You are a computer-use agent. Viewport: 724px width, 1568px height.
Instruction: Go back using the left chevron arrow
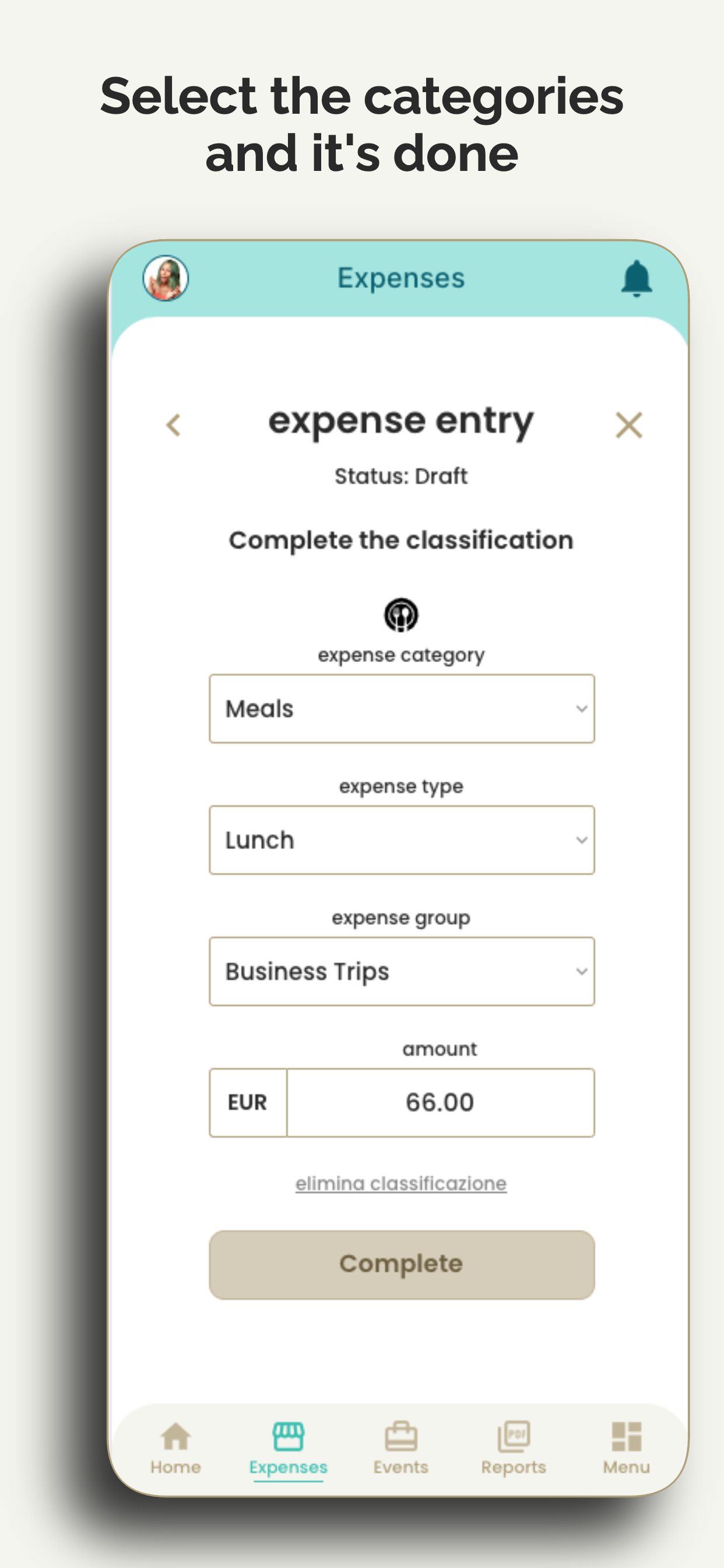coord(173,425)
